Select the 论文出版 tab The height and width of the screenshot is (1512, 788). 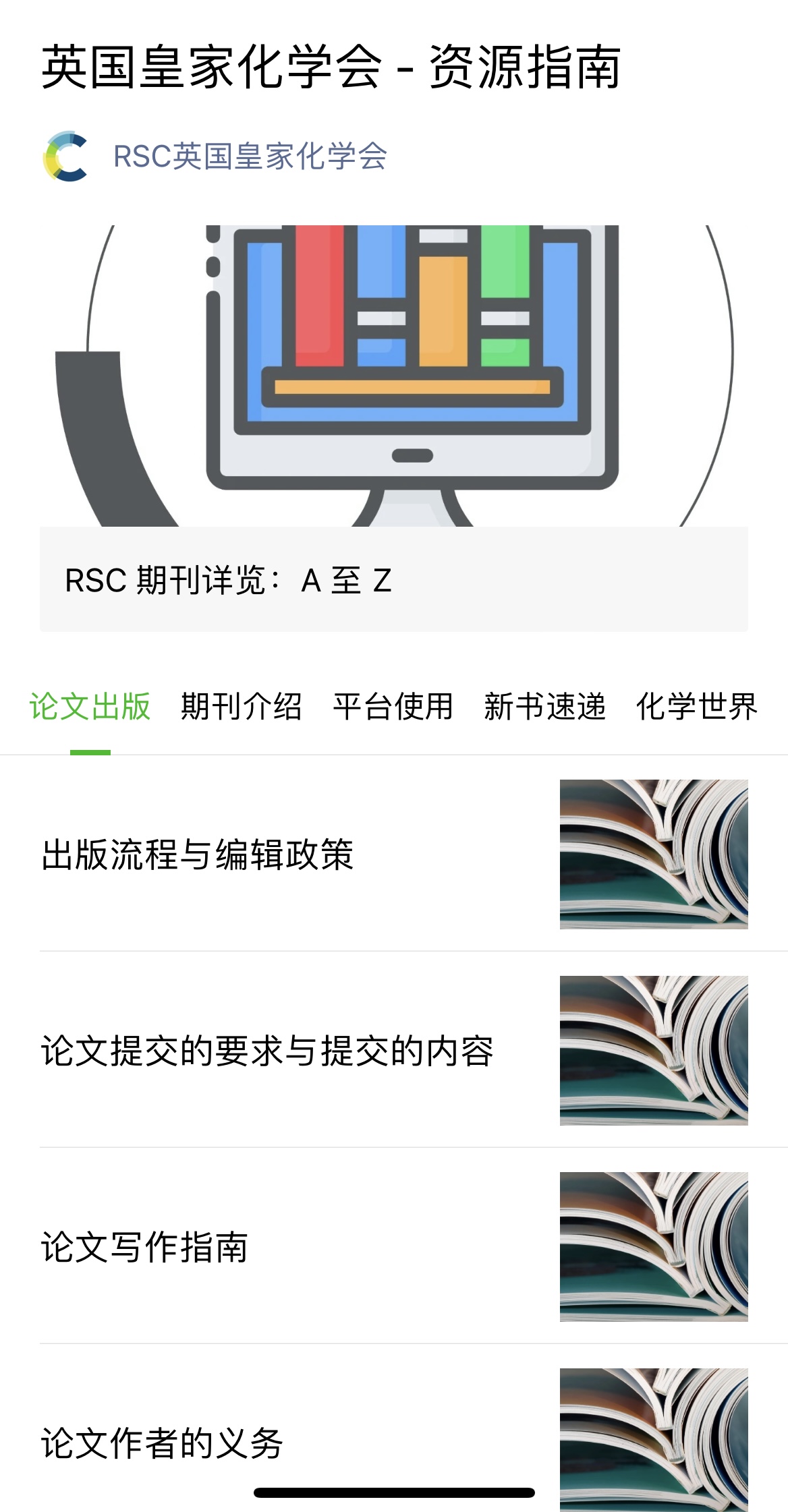tap(90, 707)
